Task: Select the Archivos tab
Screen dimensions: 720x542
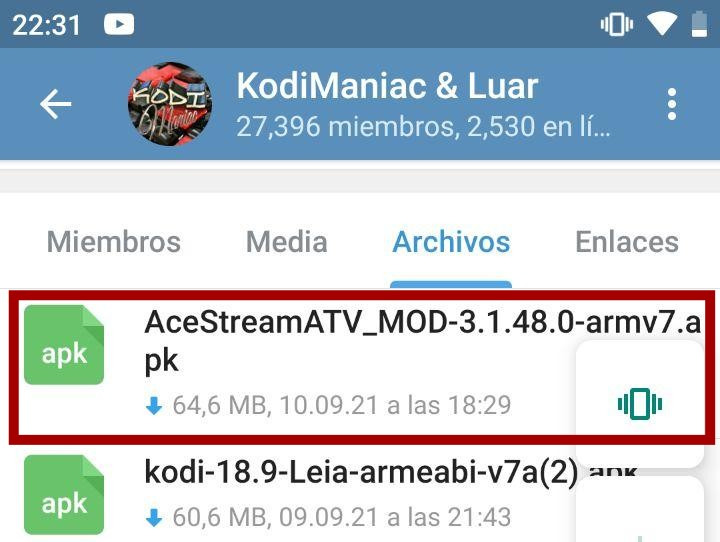Action: coord(451,242)
